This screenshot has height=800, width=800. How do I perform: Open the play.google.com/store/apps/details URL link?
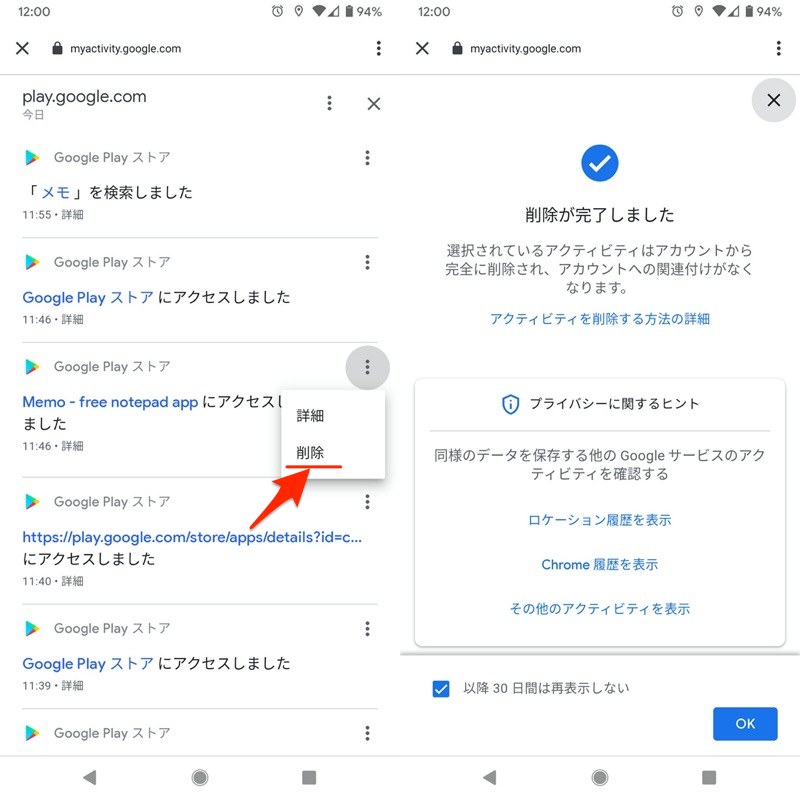click(x=192, y=536)
